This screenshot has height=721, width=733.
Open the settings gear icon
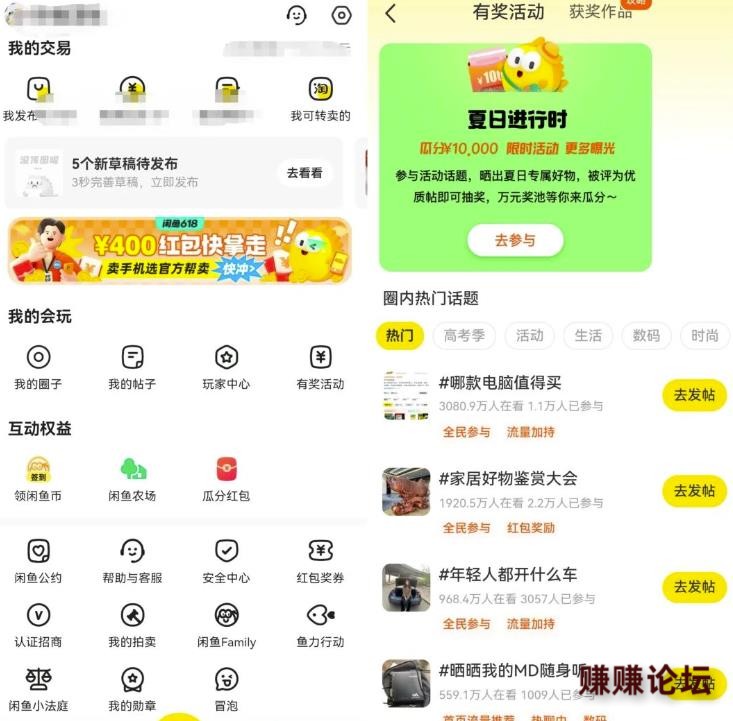(x=342, y=15)
